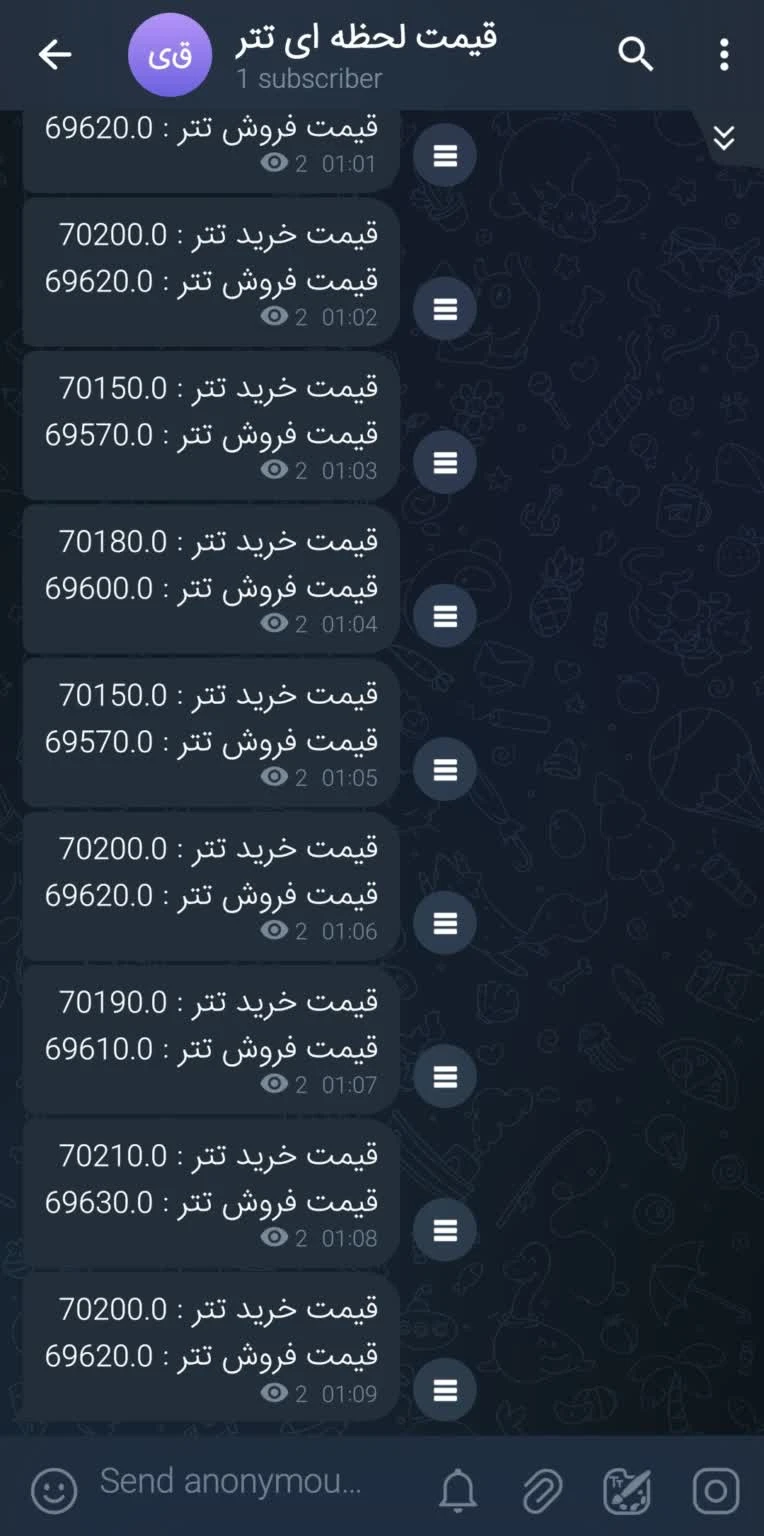Open the three-dot overflow menu
This screenshot has width=764, height=1536.
(x=724, y=54)
